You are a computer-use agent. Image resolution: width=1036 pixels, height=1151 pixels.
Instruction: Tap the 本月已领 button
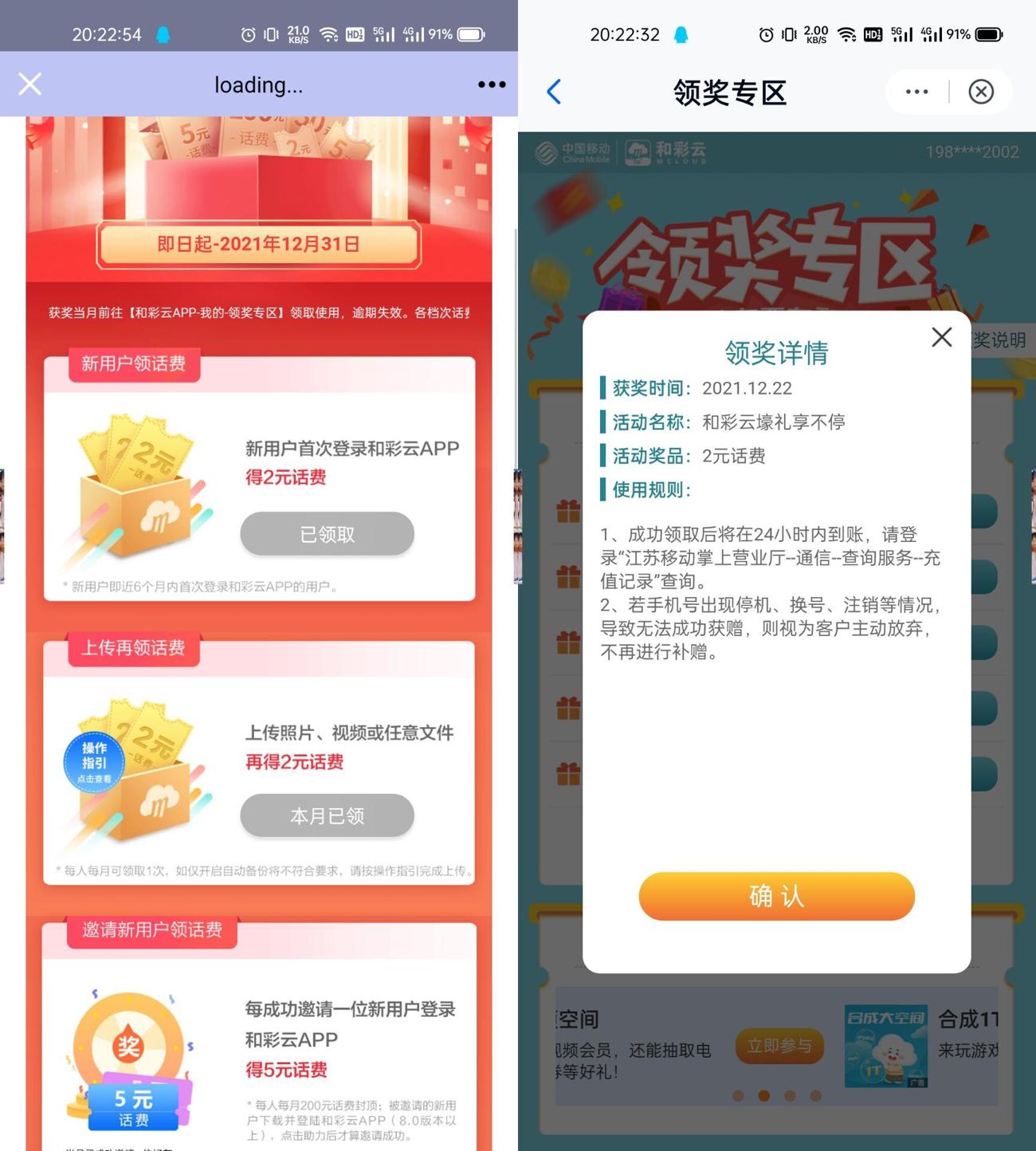point(326,815)
